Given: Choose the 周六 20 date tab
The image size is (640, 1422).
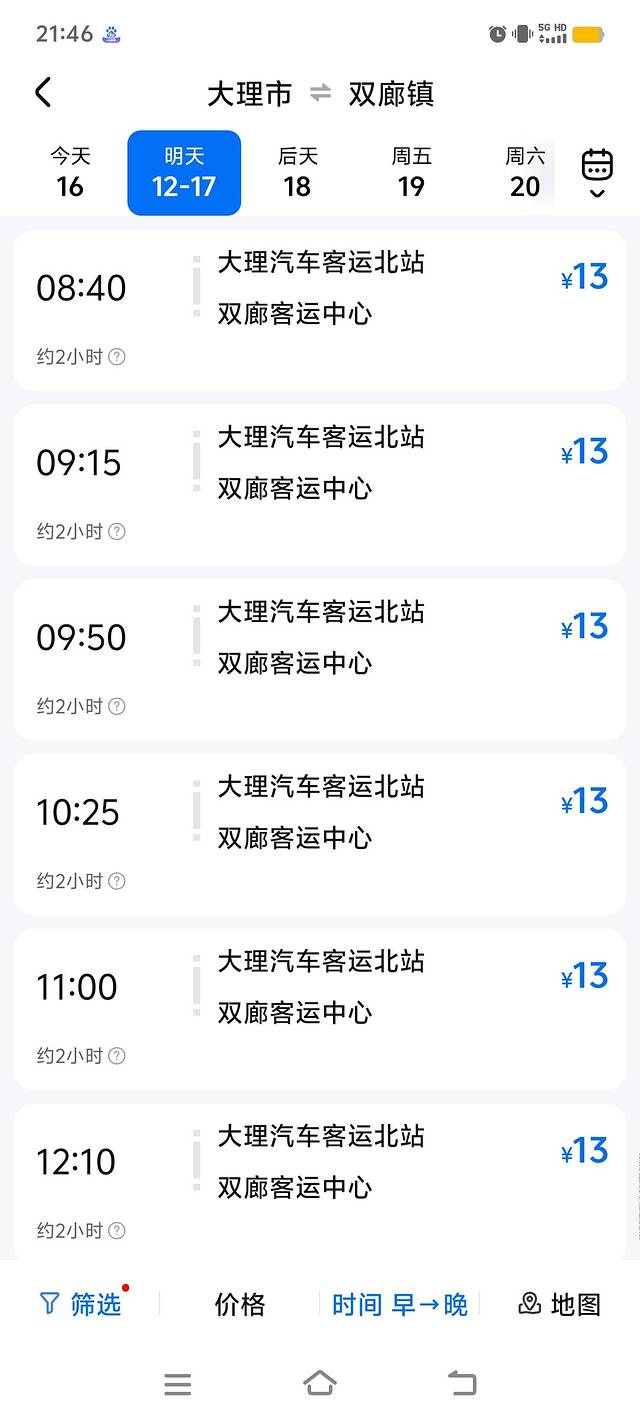Looking at the screenshot, I should [524, 172].
